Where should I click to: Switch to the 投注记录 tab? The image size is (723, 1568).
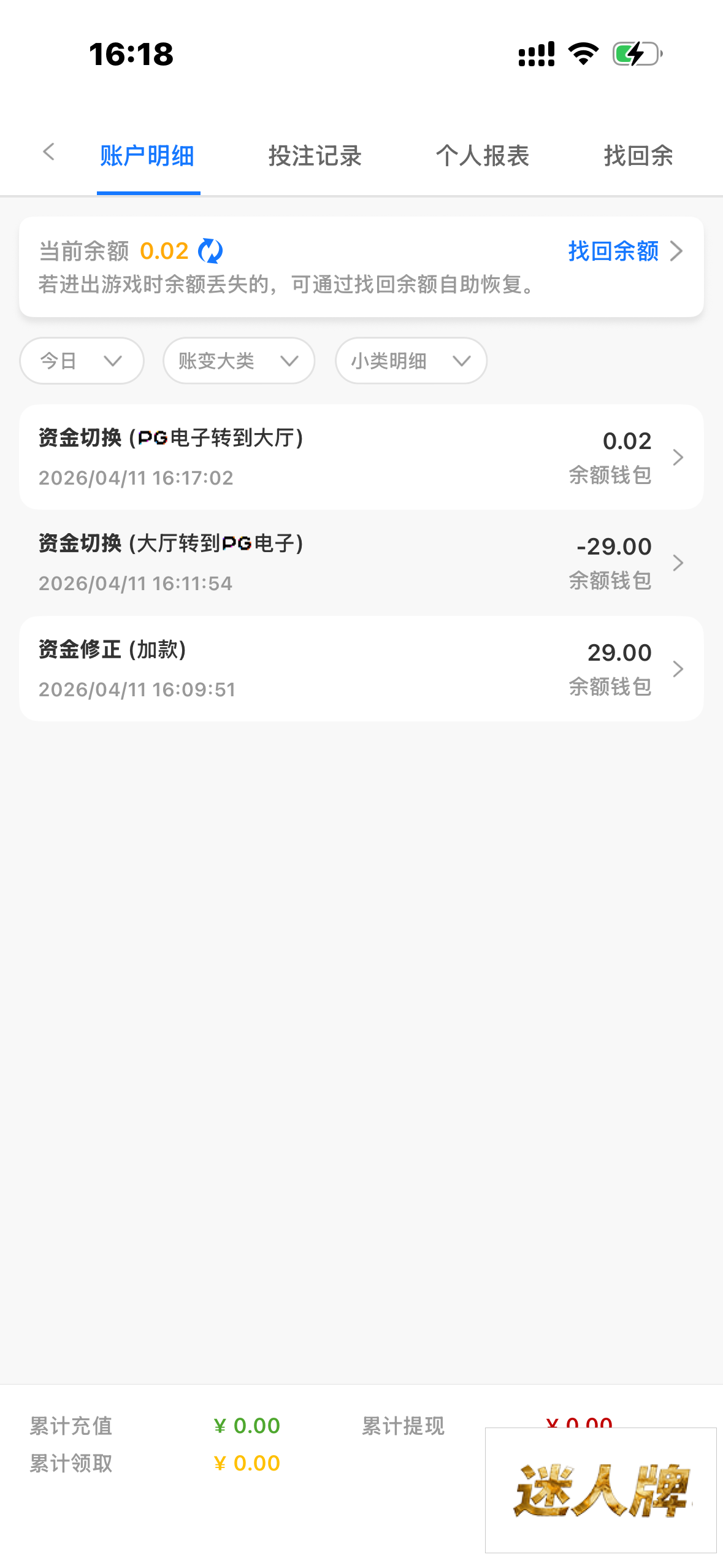315,156
